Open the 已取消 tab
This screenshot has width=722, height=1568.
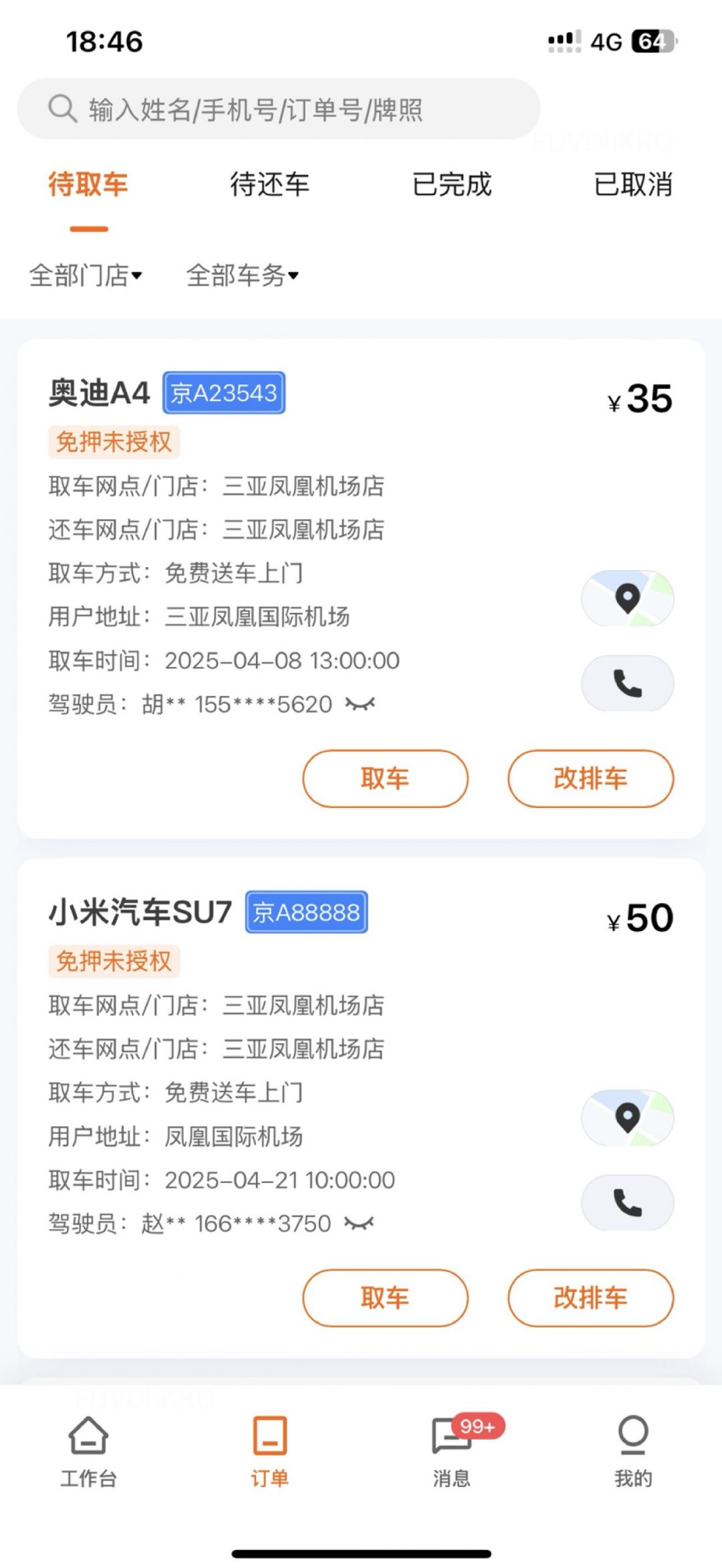click(x=632, y=184)
